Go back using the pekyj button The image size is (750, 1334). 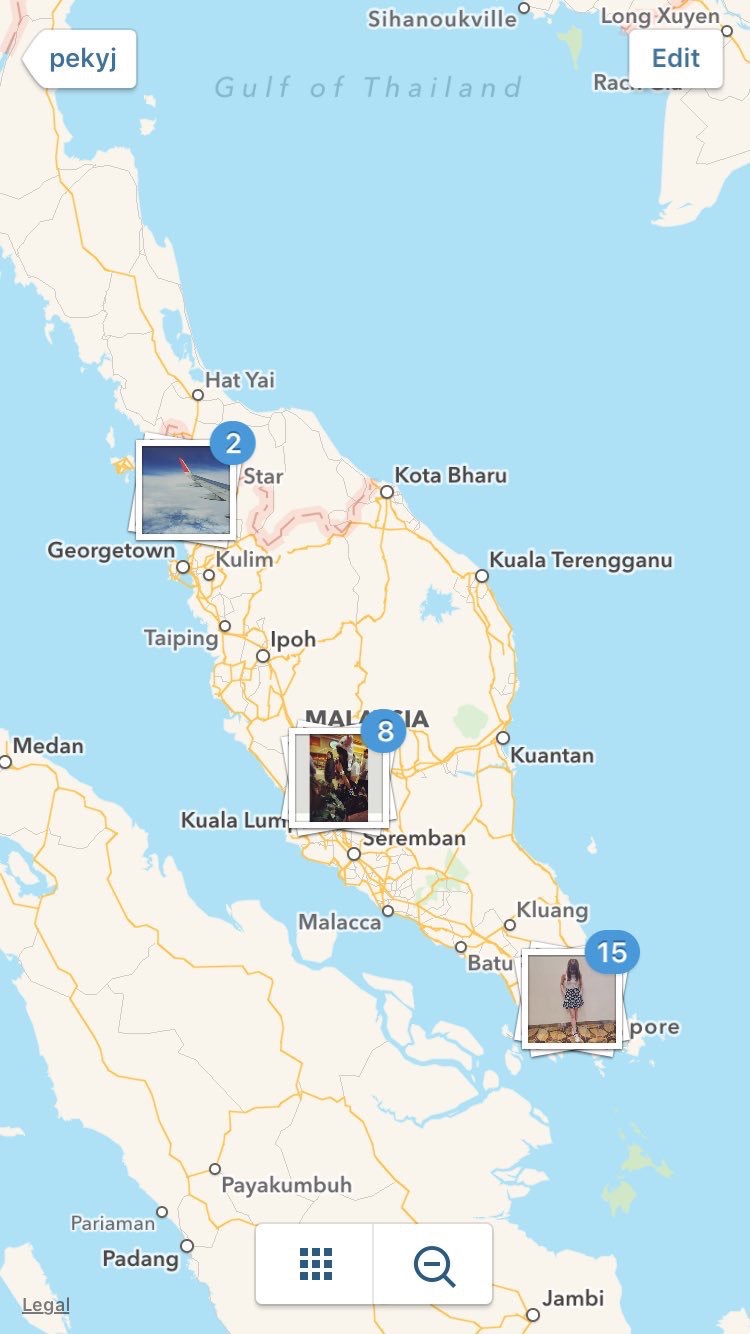click(81, 57)
